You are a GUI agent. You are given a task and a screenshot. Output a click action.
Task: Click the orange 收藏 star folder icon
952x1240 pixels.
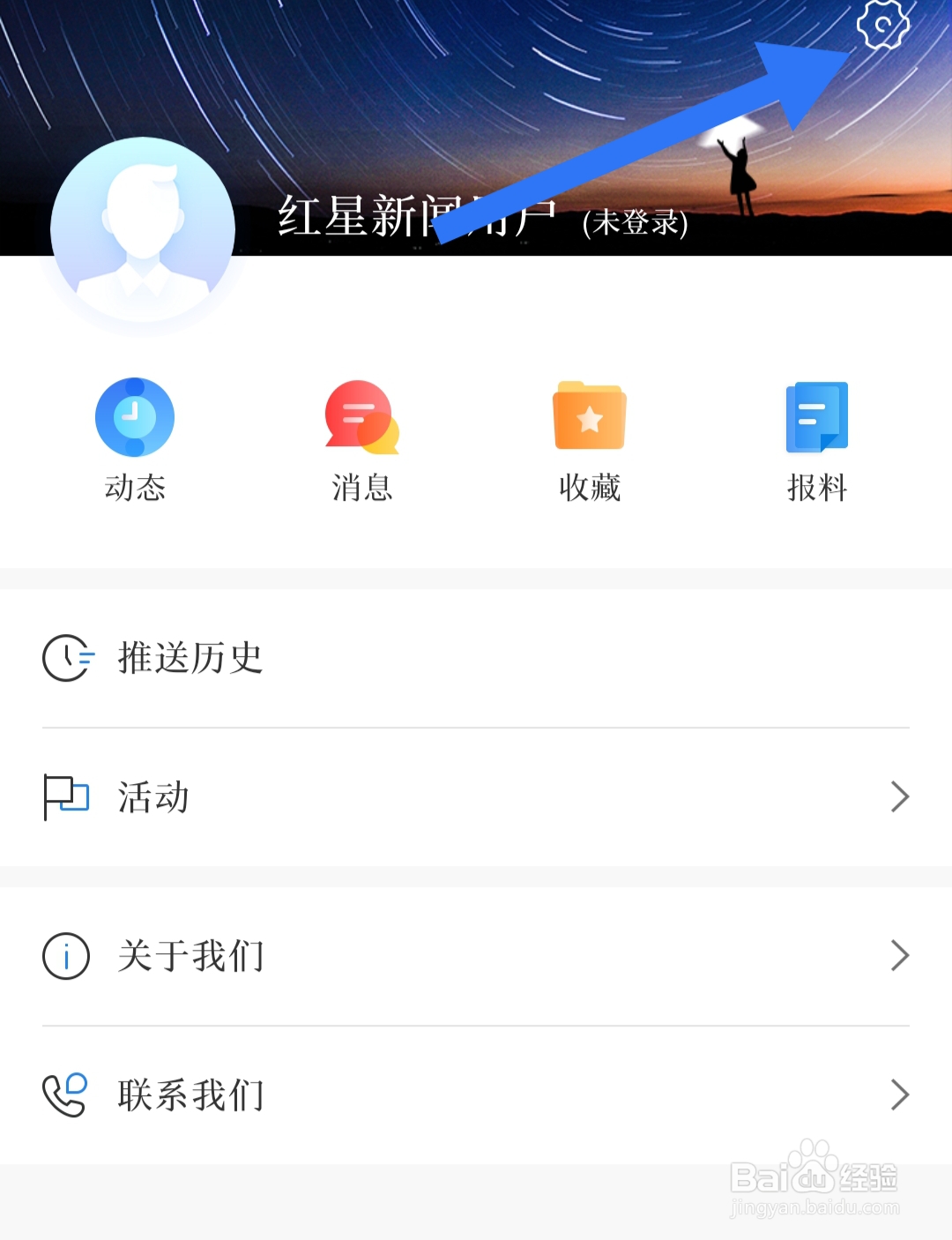point(588,416)
